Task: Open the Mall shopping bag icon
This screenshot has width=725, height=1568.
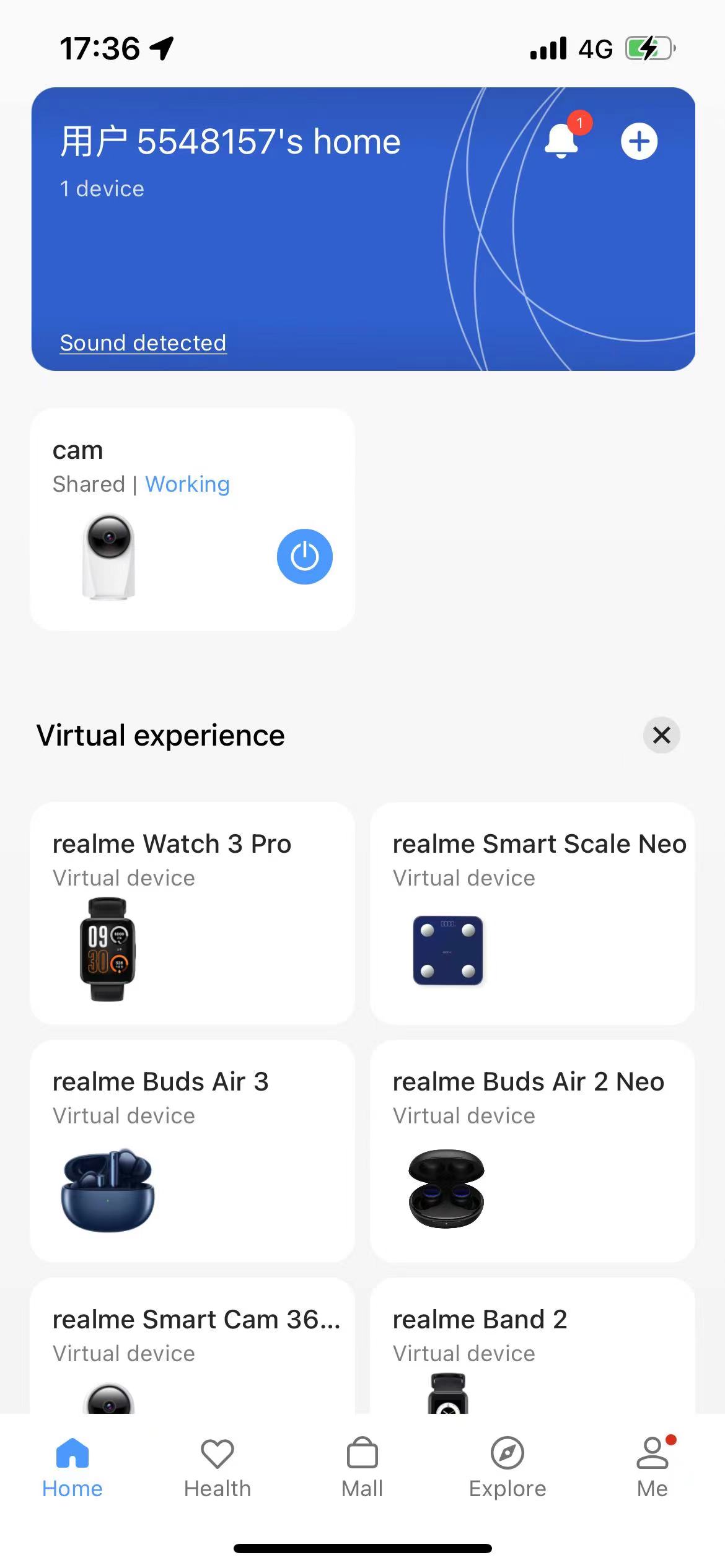Action: tap(362, 1452)
